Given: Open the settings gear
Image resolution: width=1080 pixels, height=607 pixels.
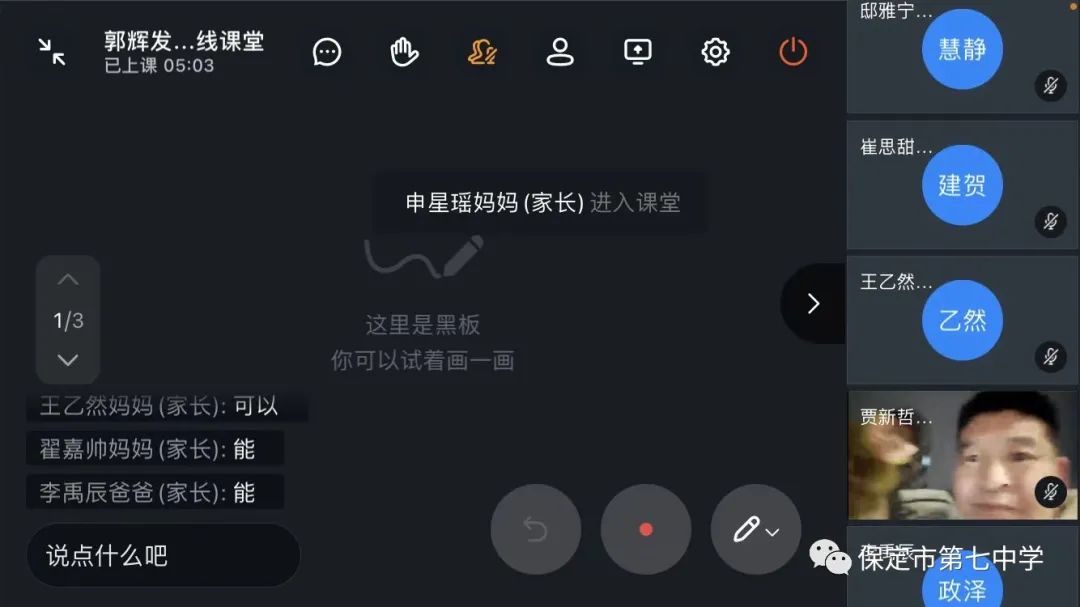Looking at the screenshot, I should point(715,52).
